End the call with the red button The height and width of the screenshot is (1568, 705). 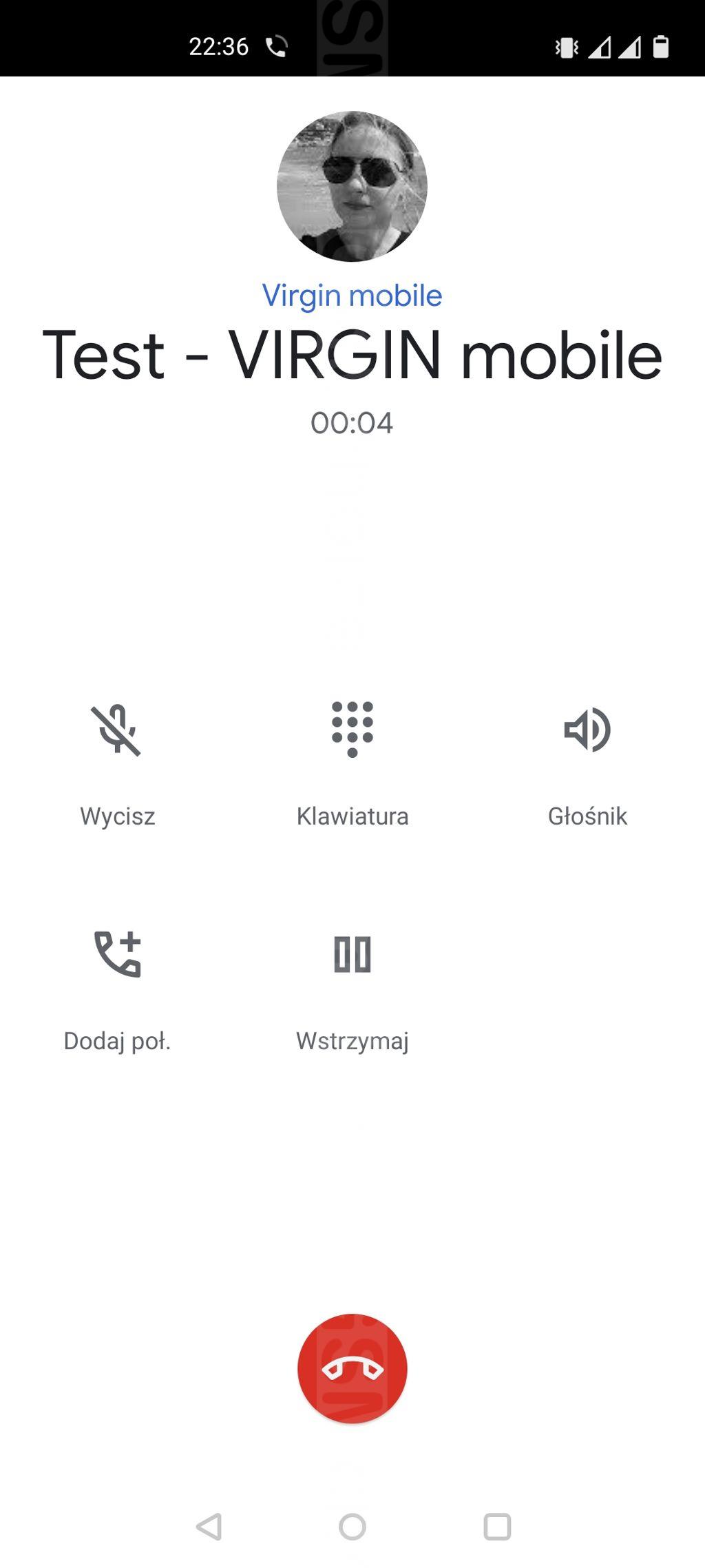(x=352, y=1368)
